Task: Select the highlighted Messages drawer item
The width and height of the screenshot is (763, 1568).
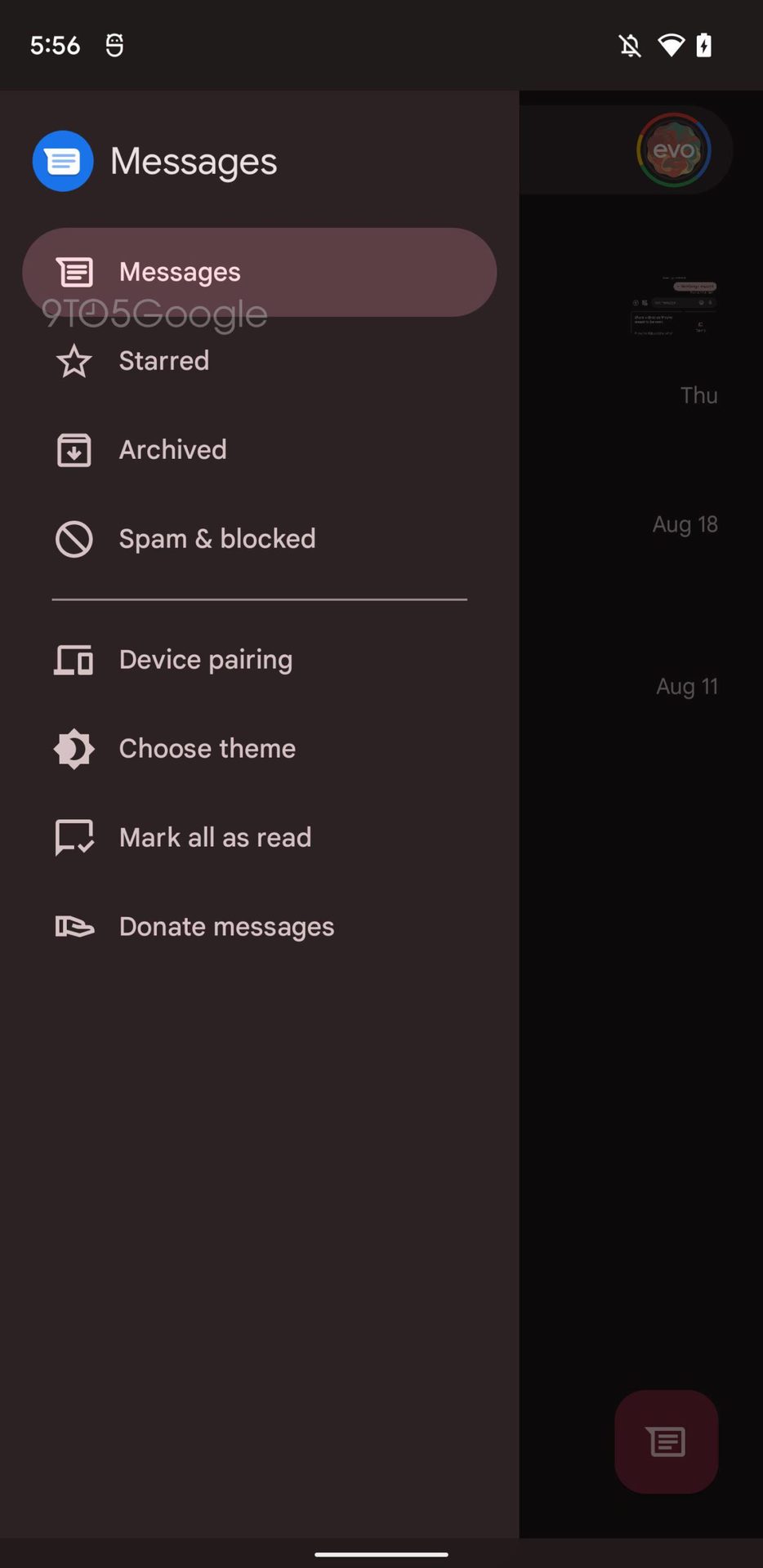Action: click(x=179, y=271)
